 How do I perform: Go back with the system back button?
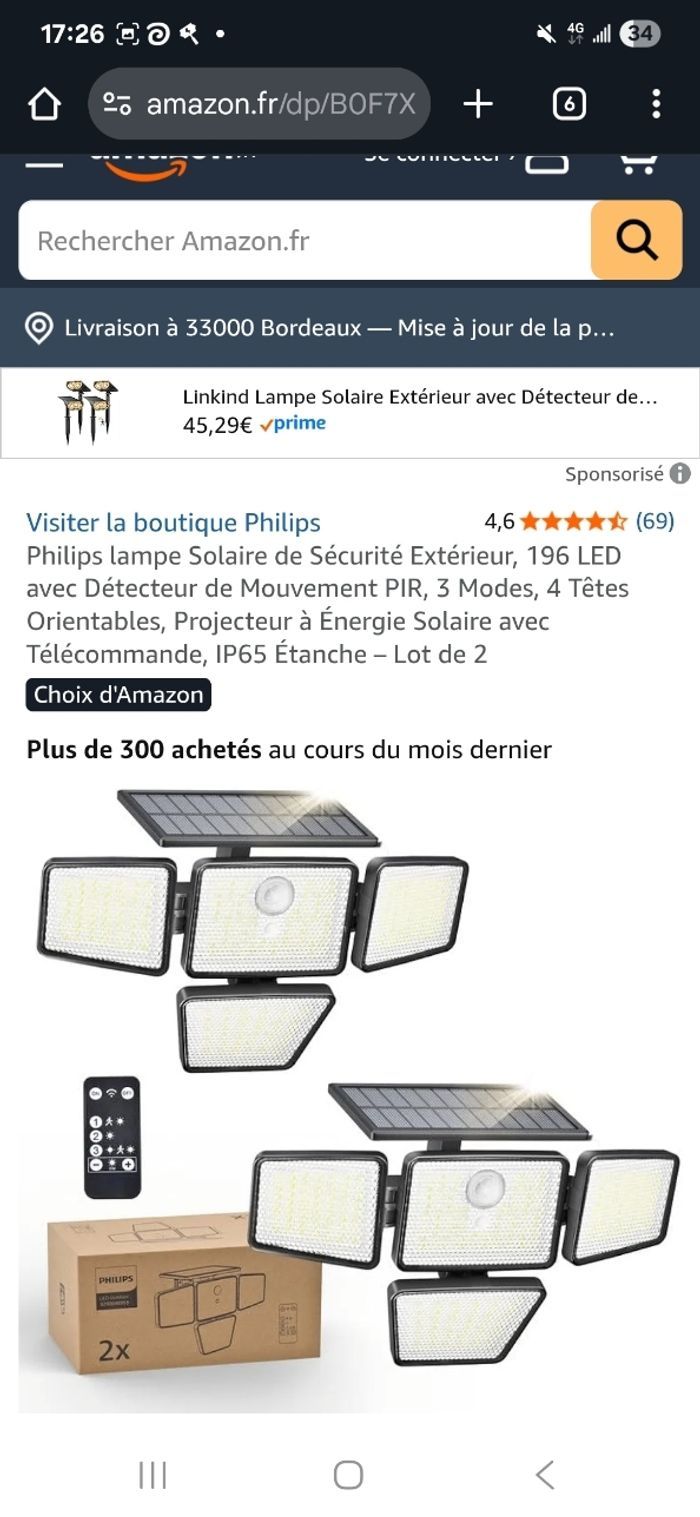(544, 1474)
